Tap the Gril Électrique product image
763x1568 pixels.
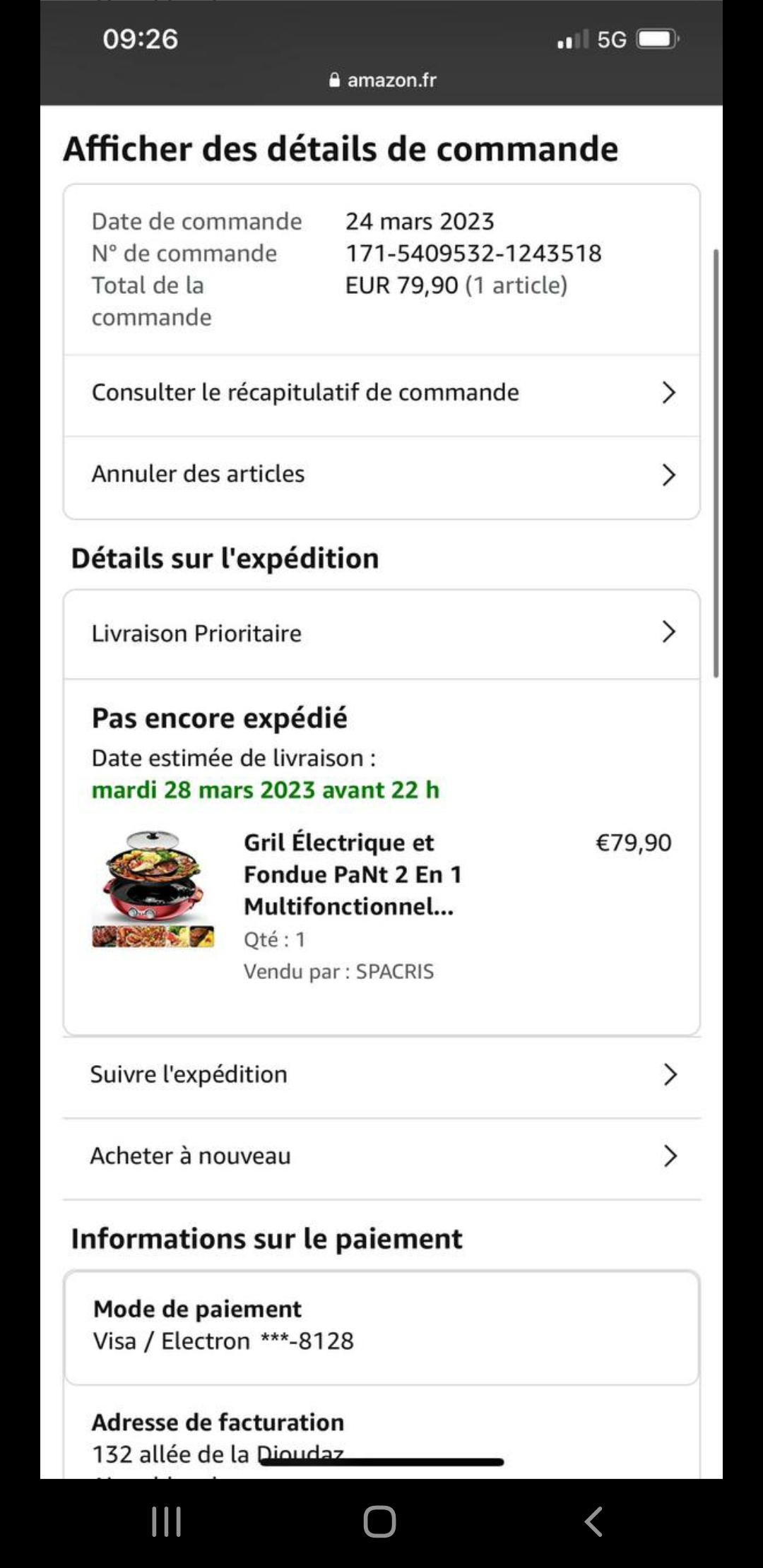(153, 889)
